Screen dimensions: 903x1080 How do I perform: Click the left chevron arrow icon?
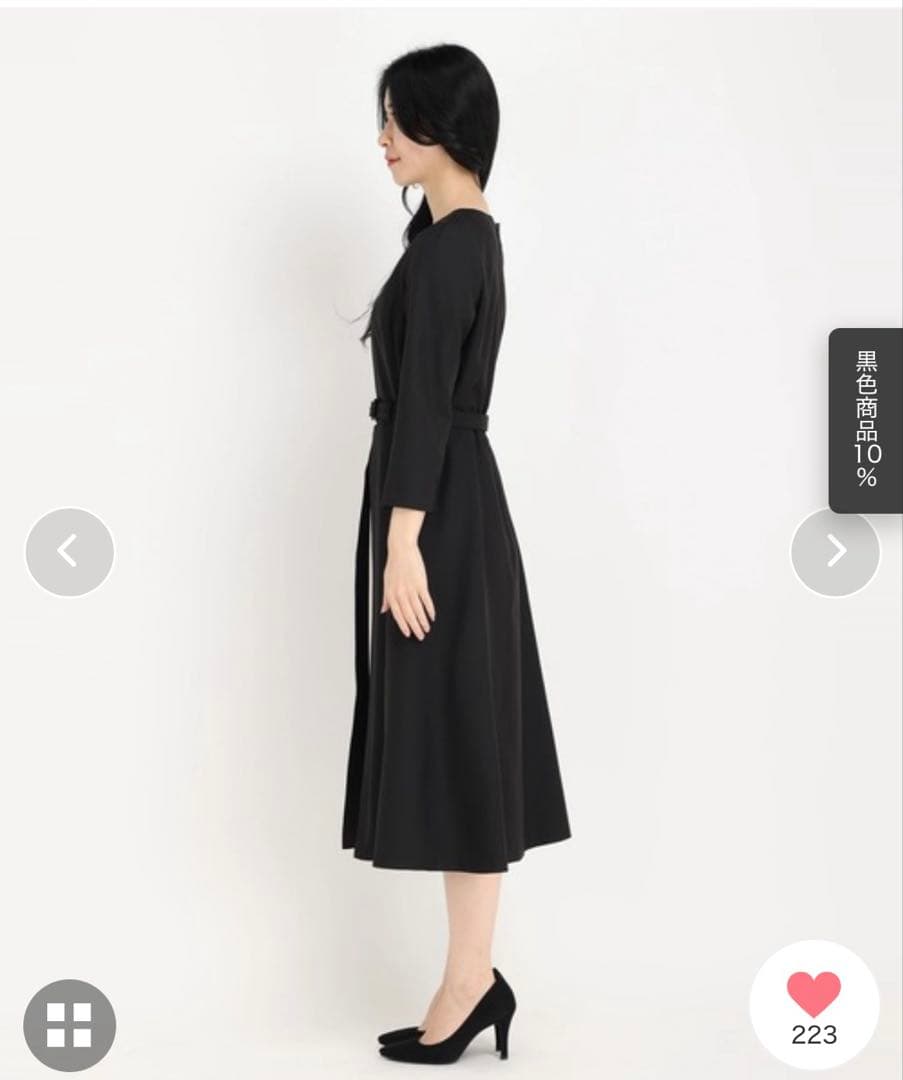pyautogui.click(x=67, y=552)
